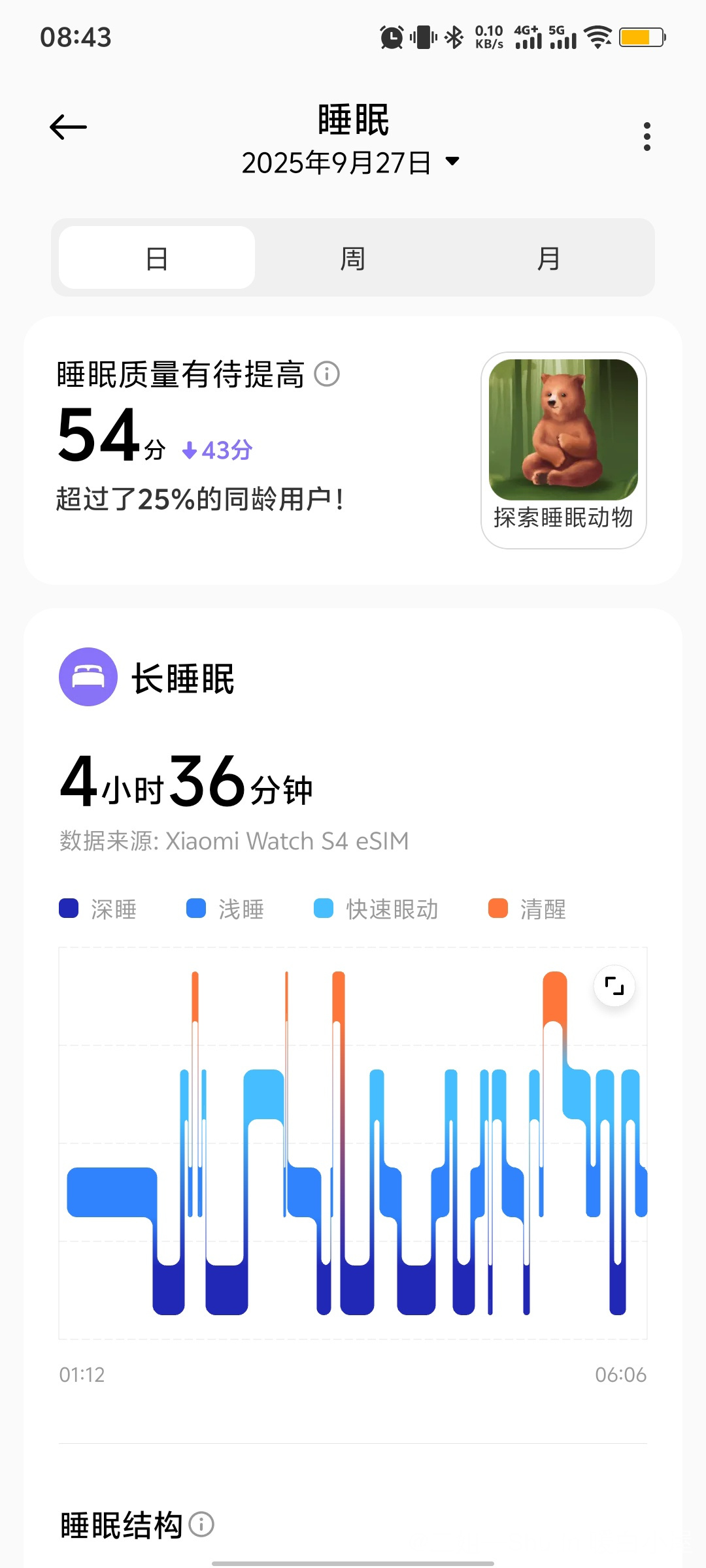Tap the info icon beside 睡眠质量有待提高

[327, 374]
